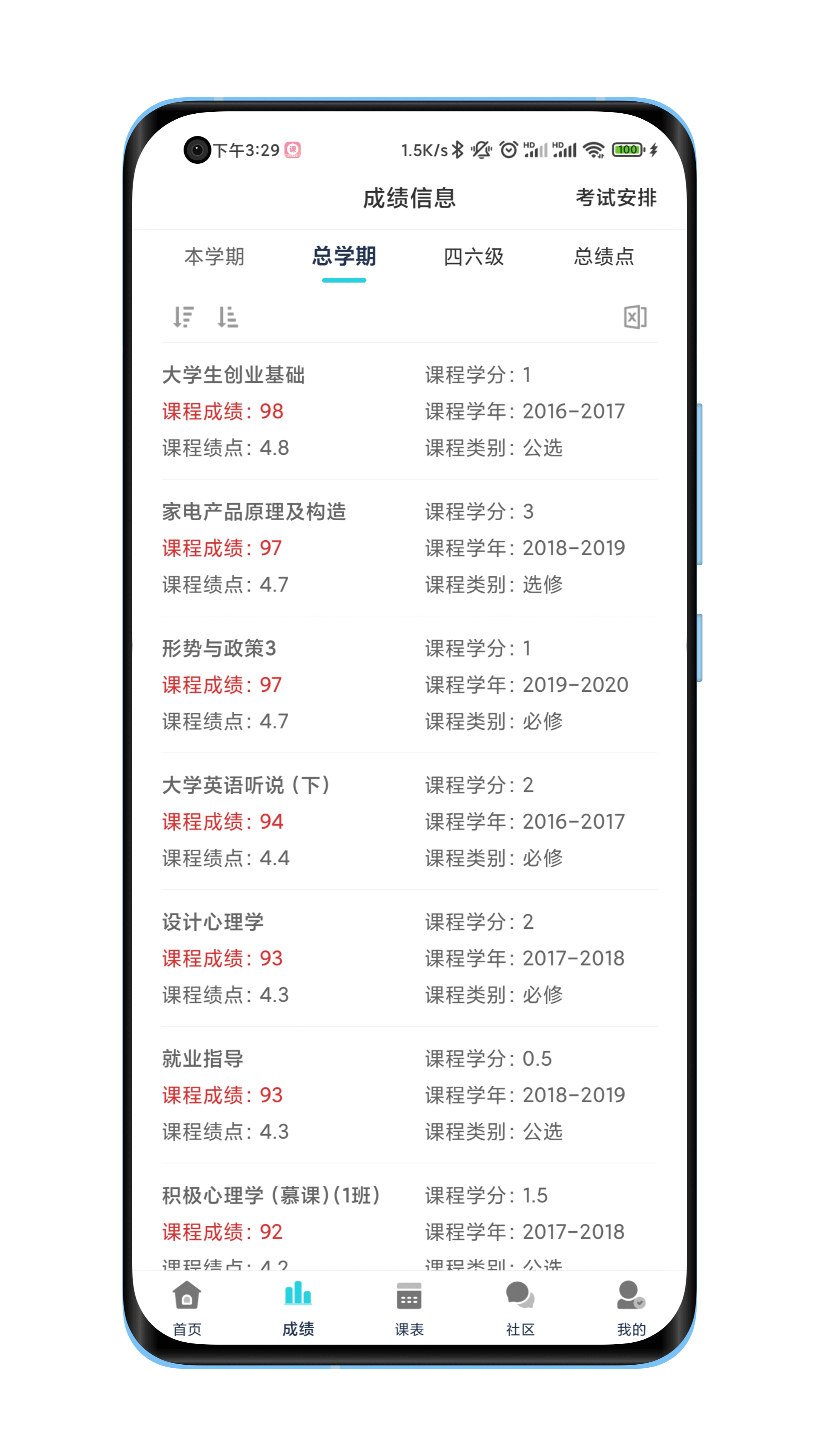Open 考试安排 exam schedule
The width and height of the screenshot is (819, 1456).
616,198
